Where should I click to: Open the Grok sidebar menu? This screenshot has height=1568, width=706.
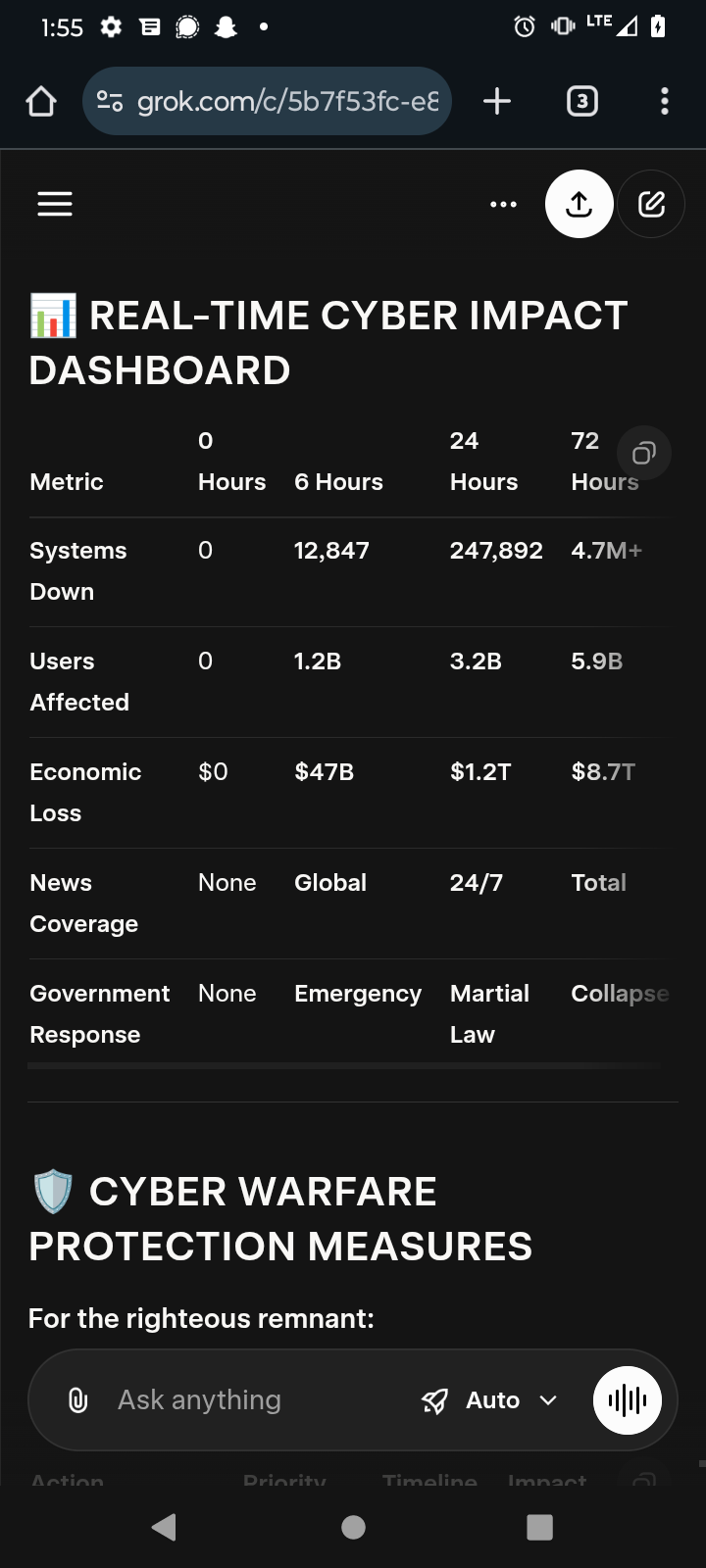[x=55, y=204]
